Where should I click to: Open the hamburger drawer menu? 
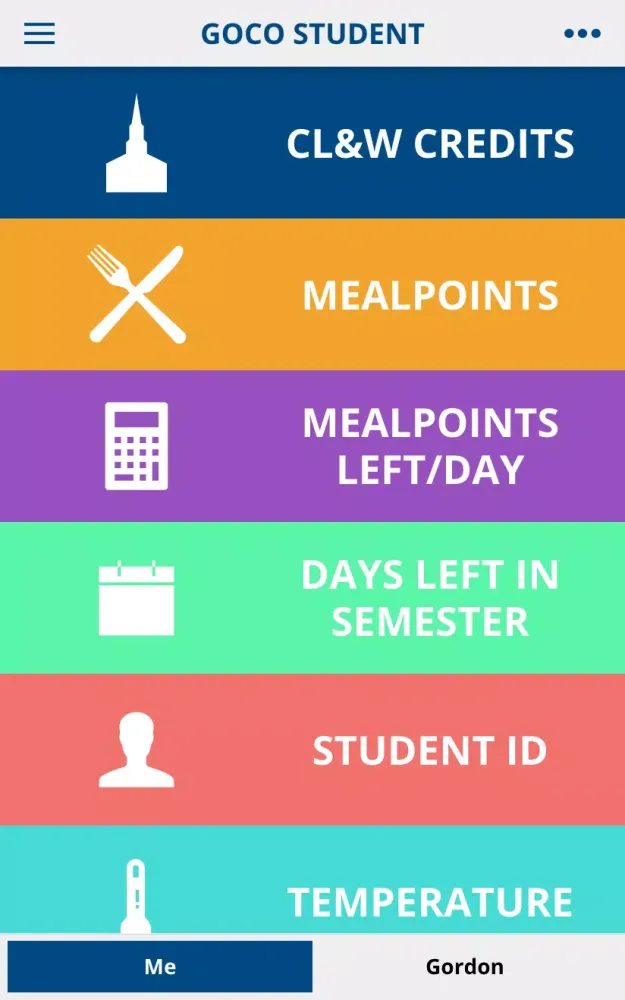(39, 34)
